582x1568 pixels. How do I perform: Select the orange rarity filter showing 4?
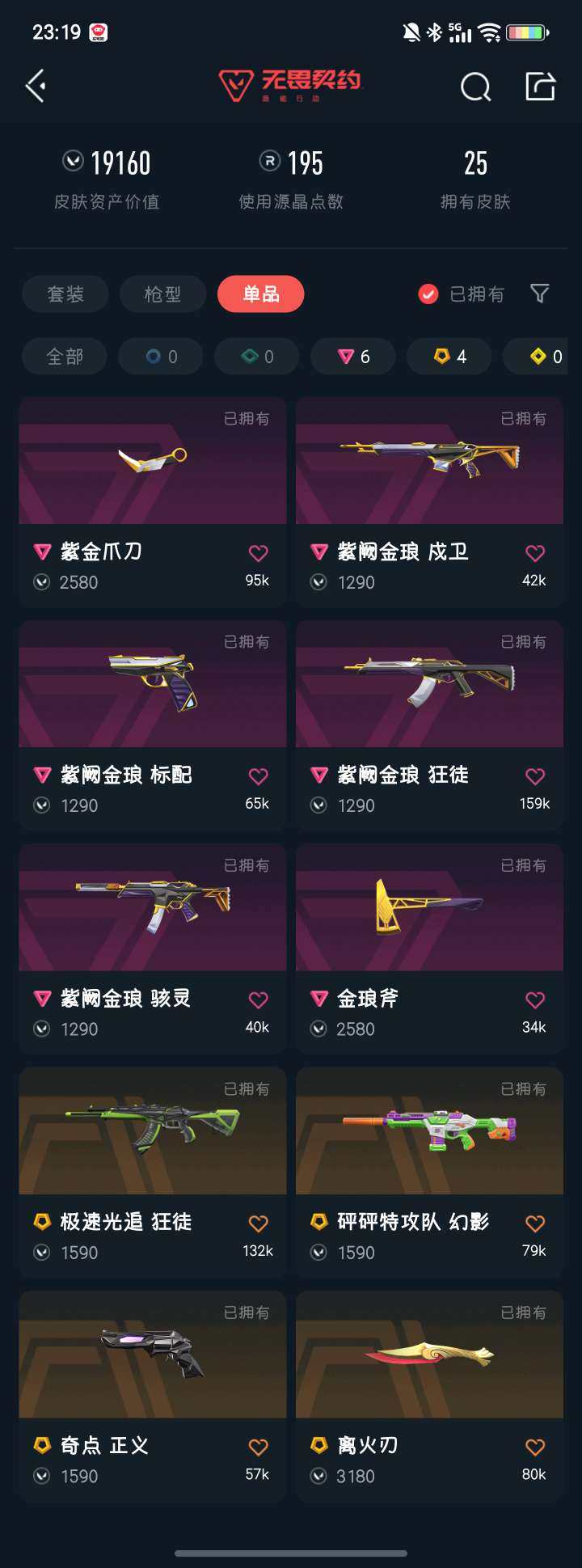pos(449,357)
